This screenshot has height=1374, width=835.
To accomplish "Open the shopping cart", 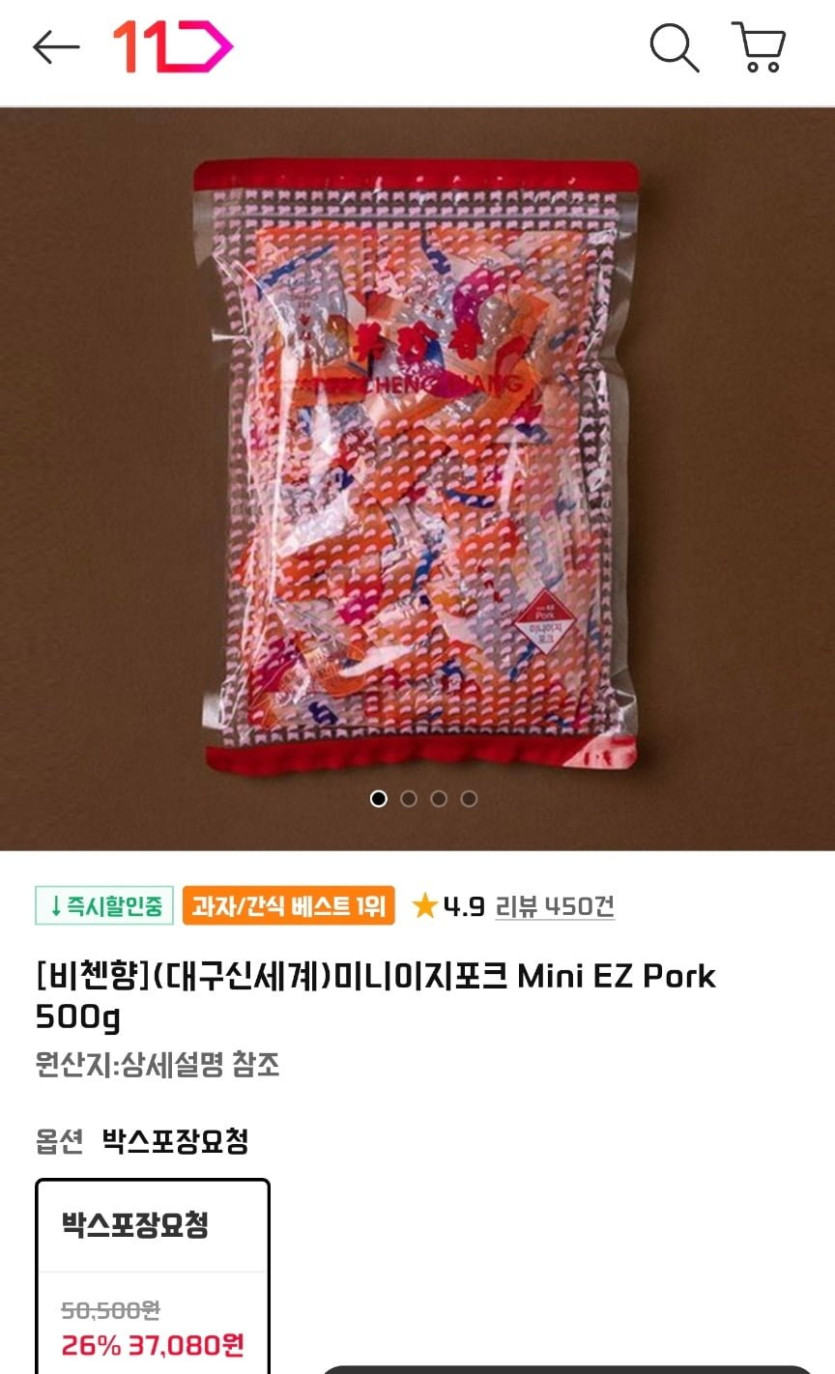I will (759, 47).
